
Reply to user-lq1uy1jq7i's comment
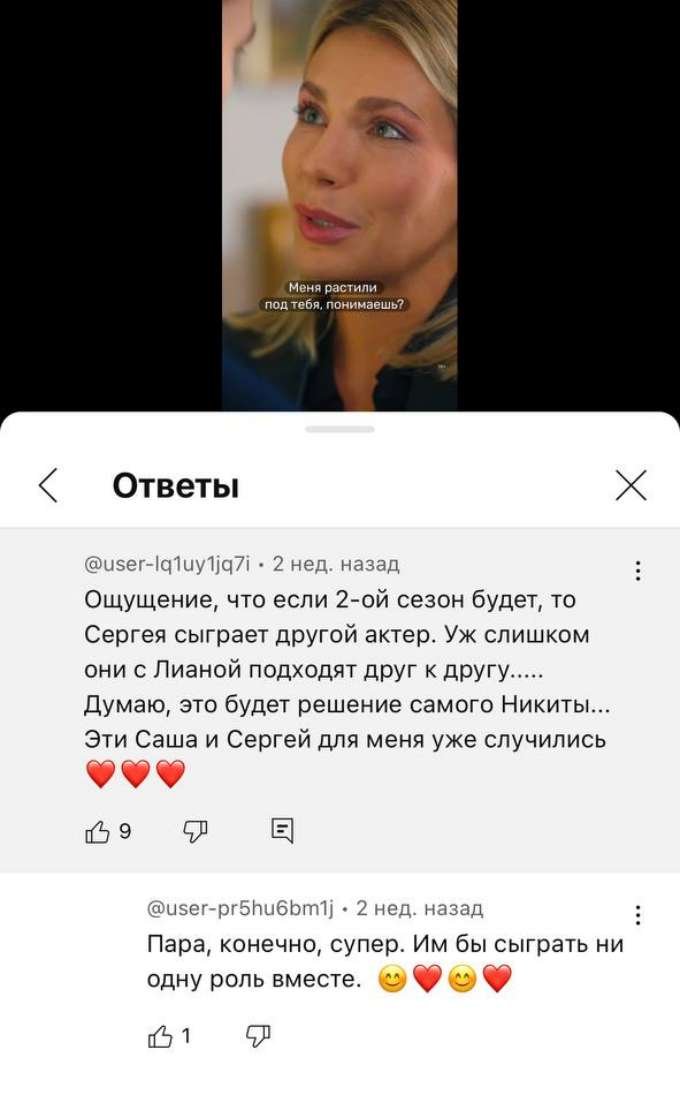click(x=282, y=830)
